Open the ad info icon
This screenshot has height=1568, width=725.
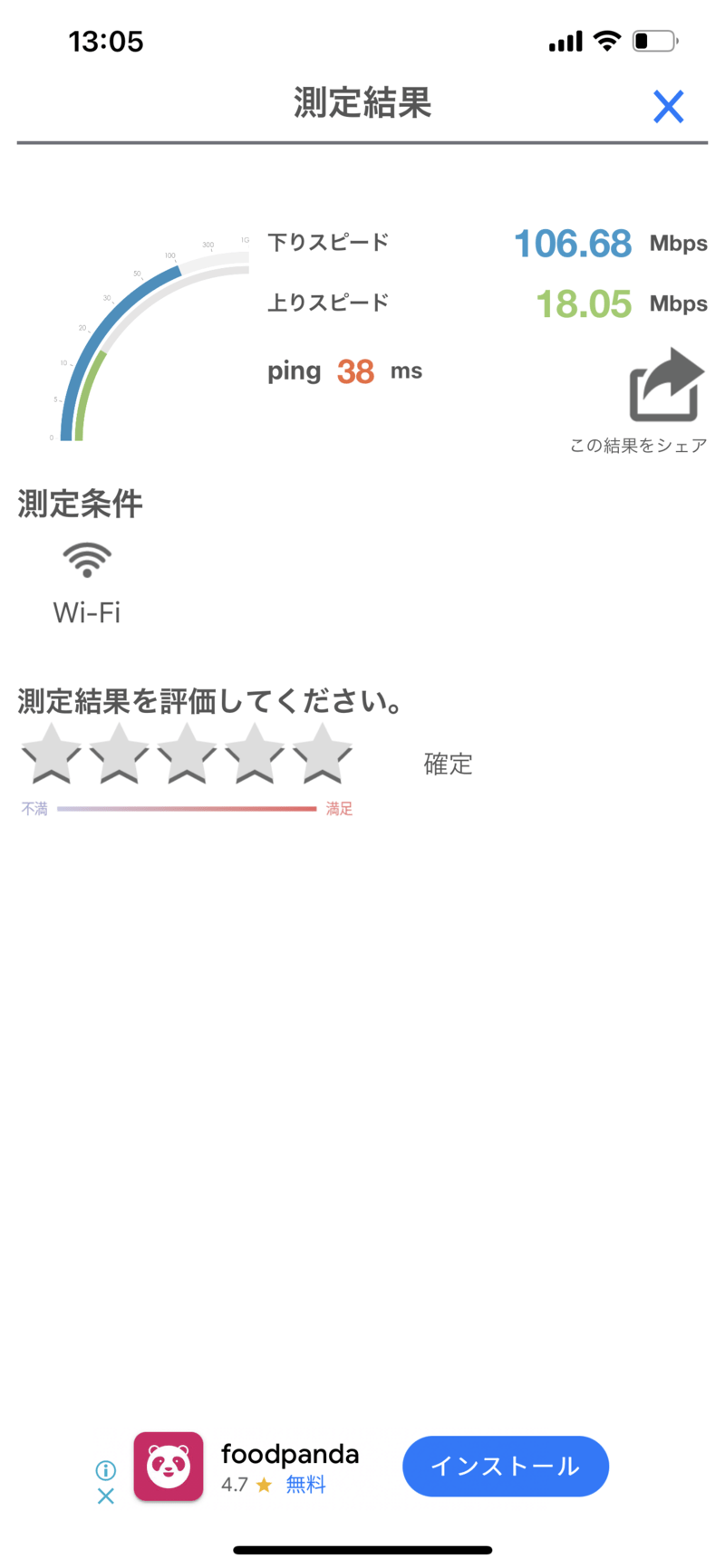(106, 1469)
